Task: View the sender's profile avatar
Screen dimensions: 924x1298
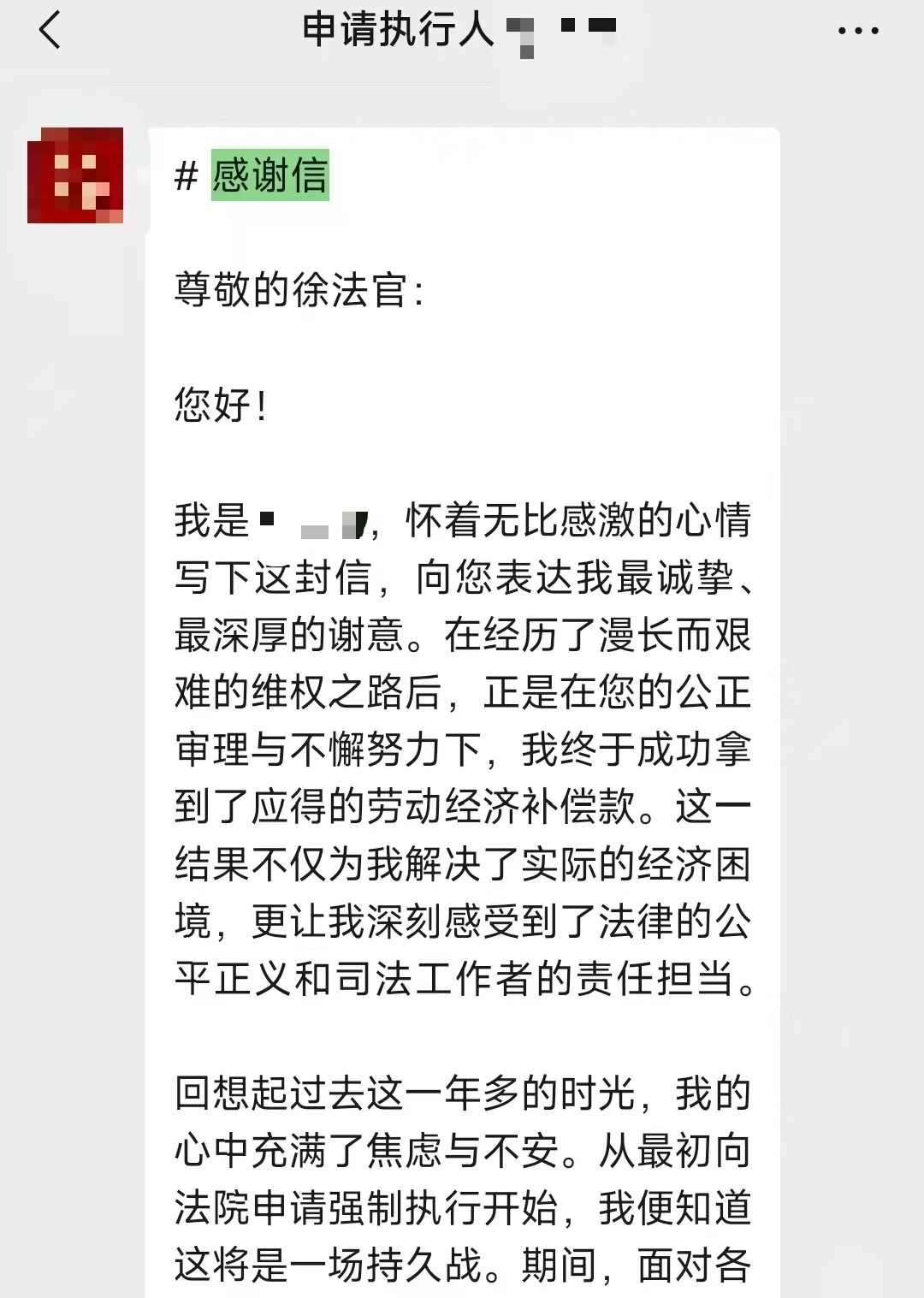Action: 75,175
